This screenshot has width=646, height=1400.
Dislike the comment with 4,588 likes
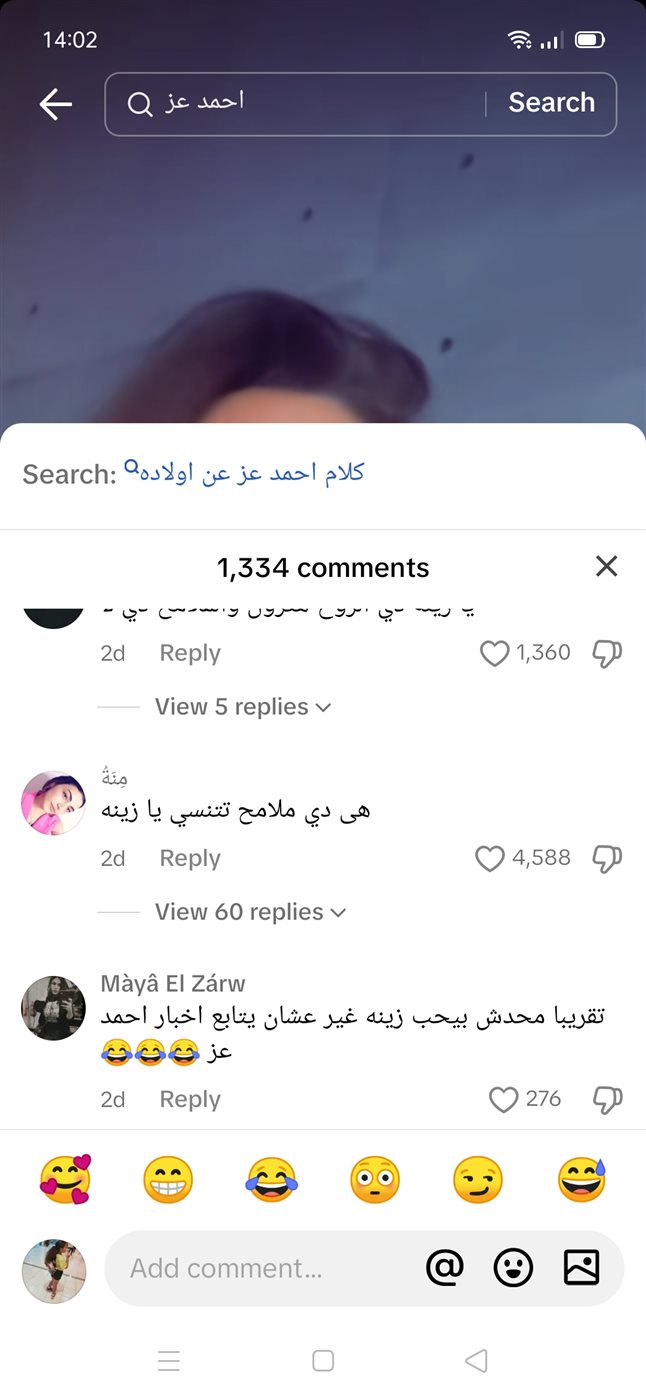[607, 858]
